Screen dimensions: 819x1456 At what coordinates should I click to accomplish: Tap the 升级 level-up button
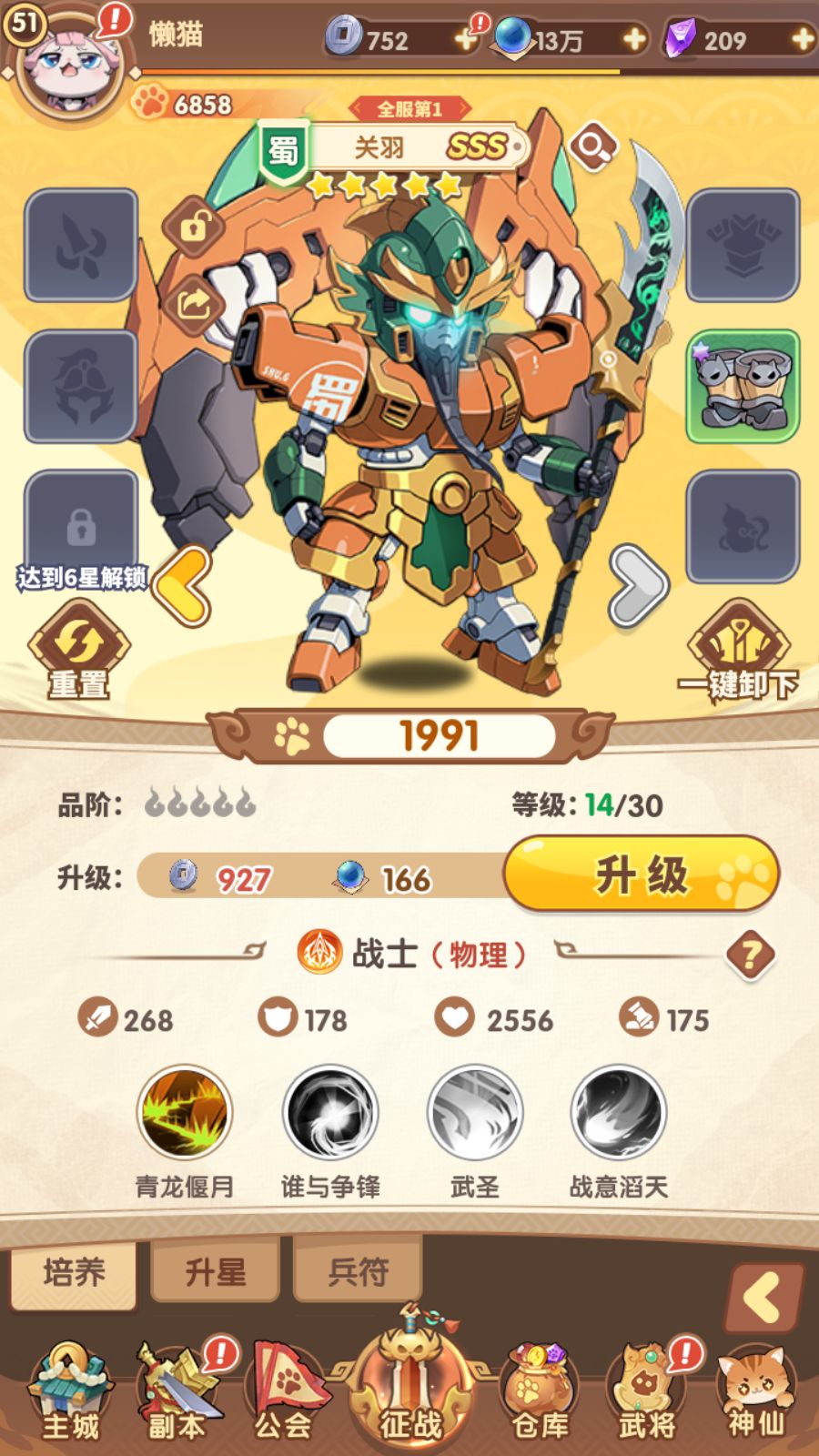pos(641,875)
